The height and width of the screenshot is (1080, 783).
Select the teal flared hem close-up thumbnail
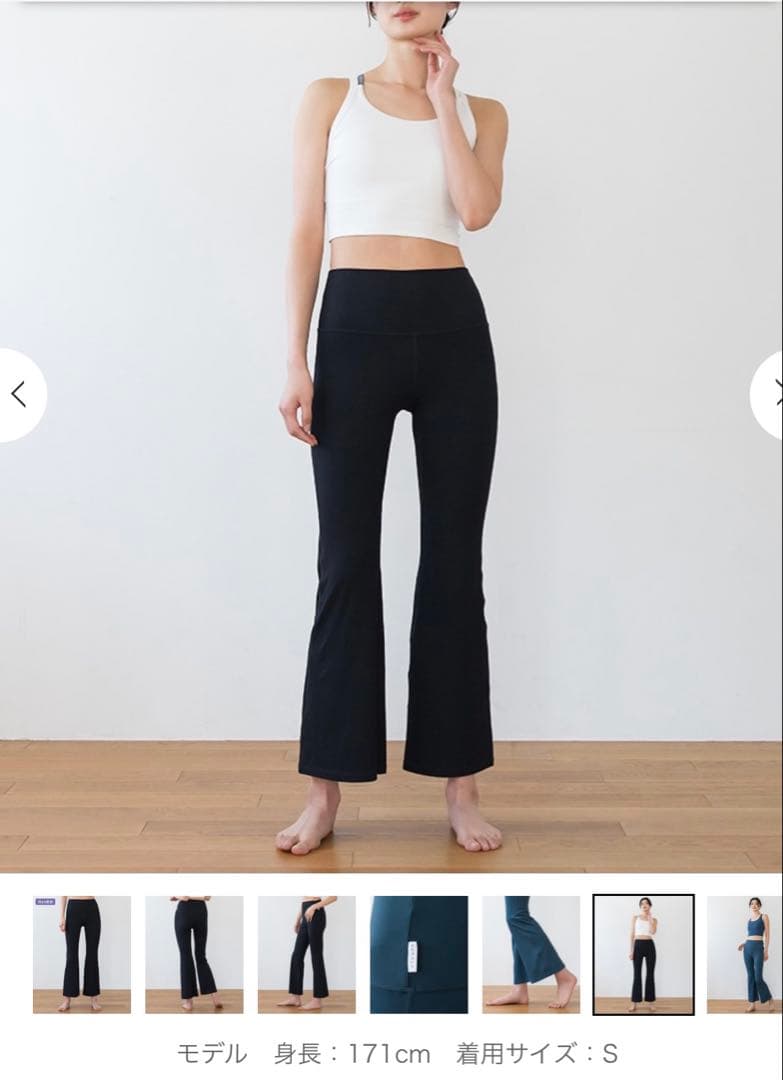point(531,954)
